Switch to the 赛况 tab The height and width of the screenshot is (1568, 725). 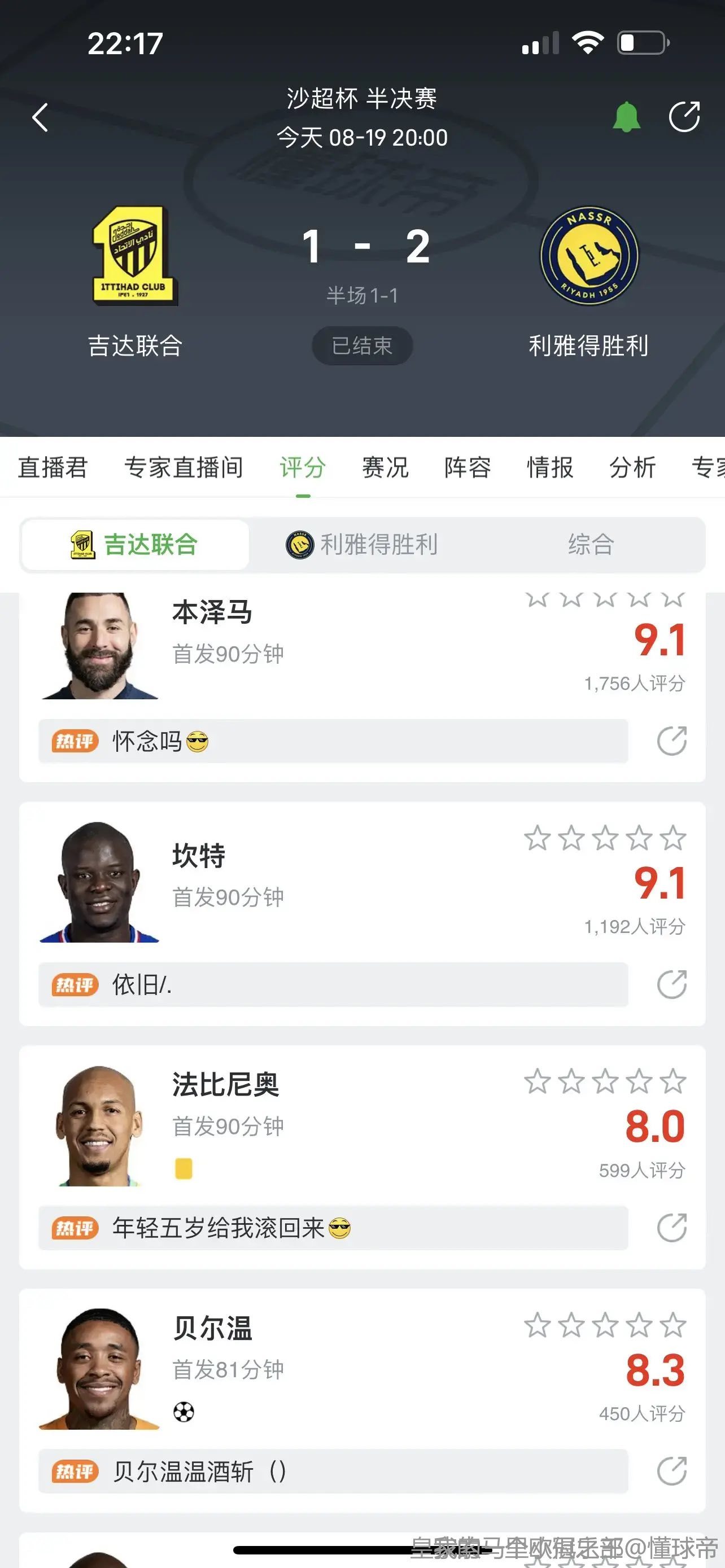click(x=385, y=467)
